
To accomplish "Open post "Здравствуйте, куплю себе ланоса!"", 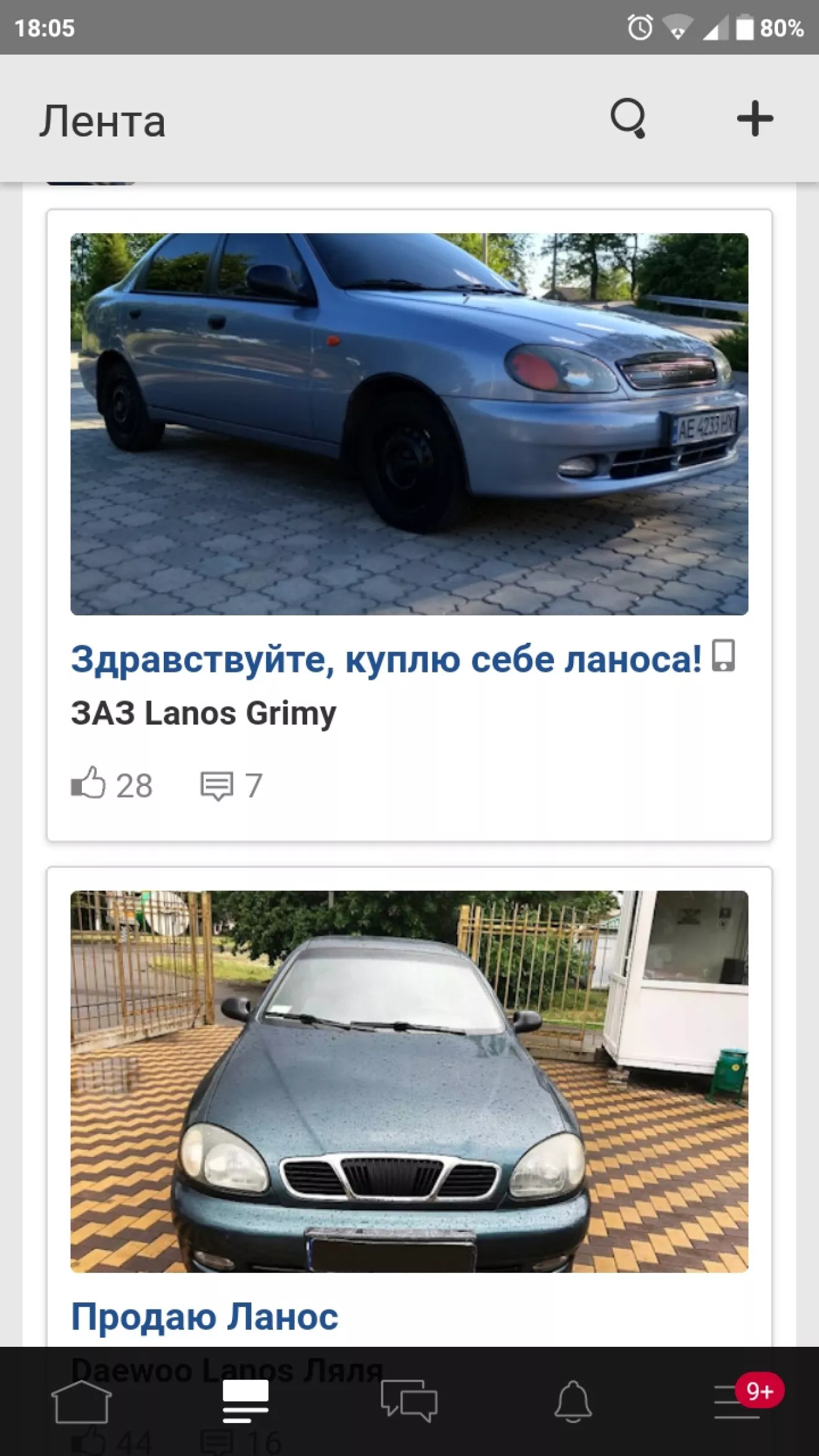I will click(386, 659).
